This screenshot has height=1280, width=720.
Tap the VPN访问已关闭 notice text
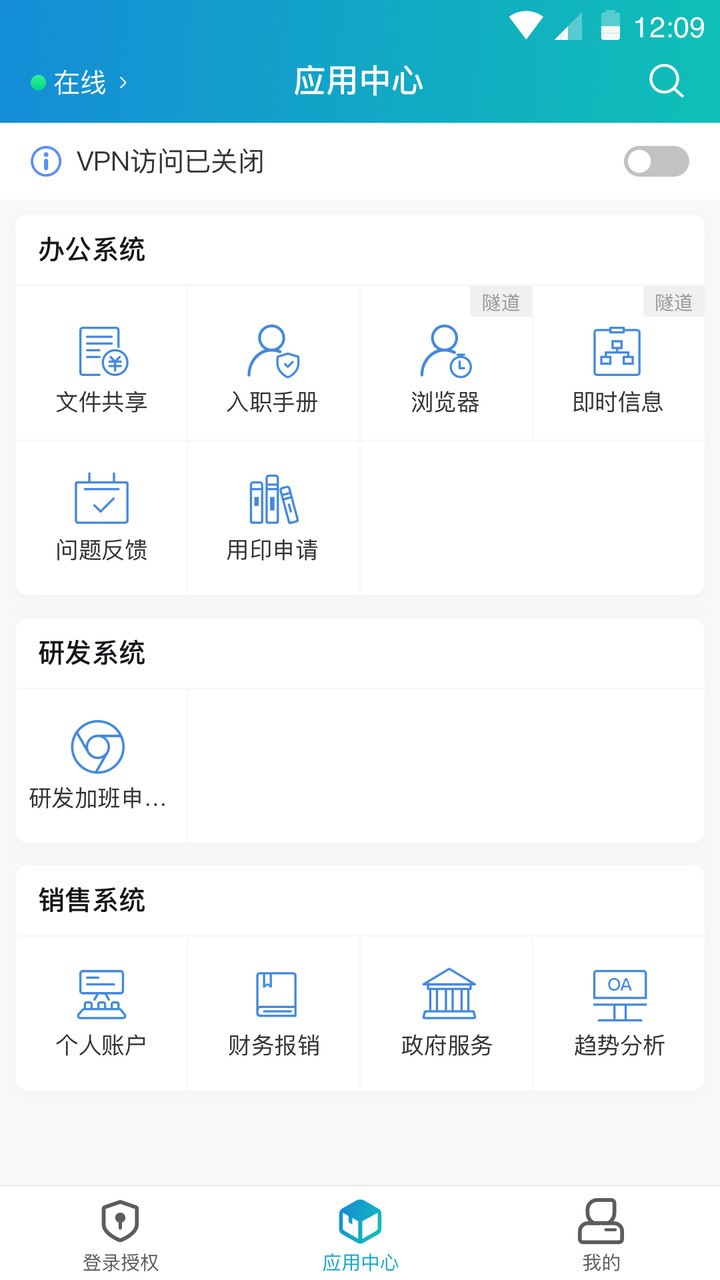(172, 161)
